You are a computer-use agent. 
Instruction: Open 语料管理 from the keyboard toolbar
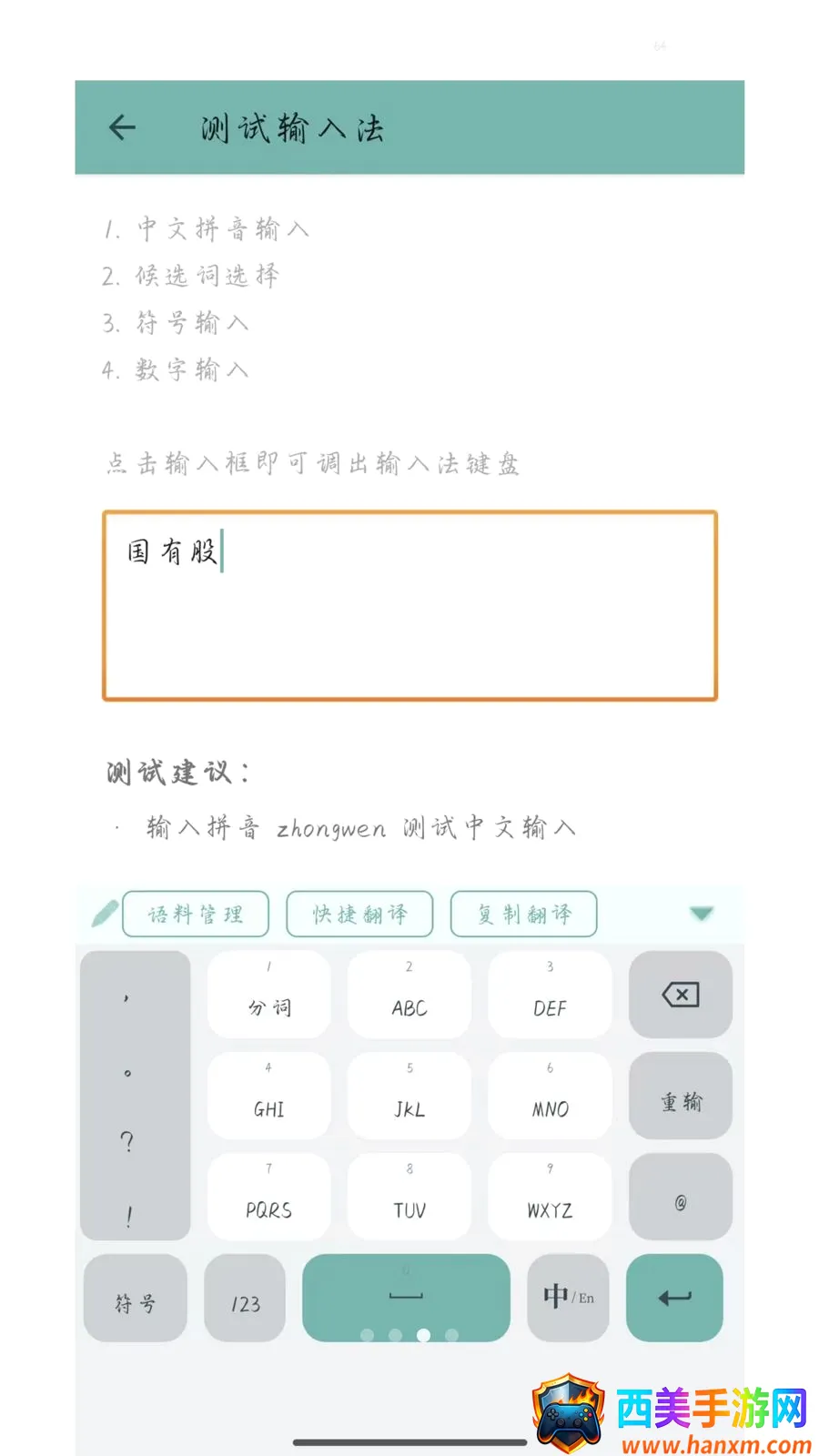(196, 914)
